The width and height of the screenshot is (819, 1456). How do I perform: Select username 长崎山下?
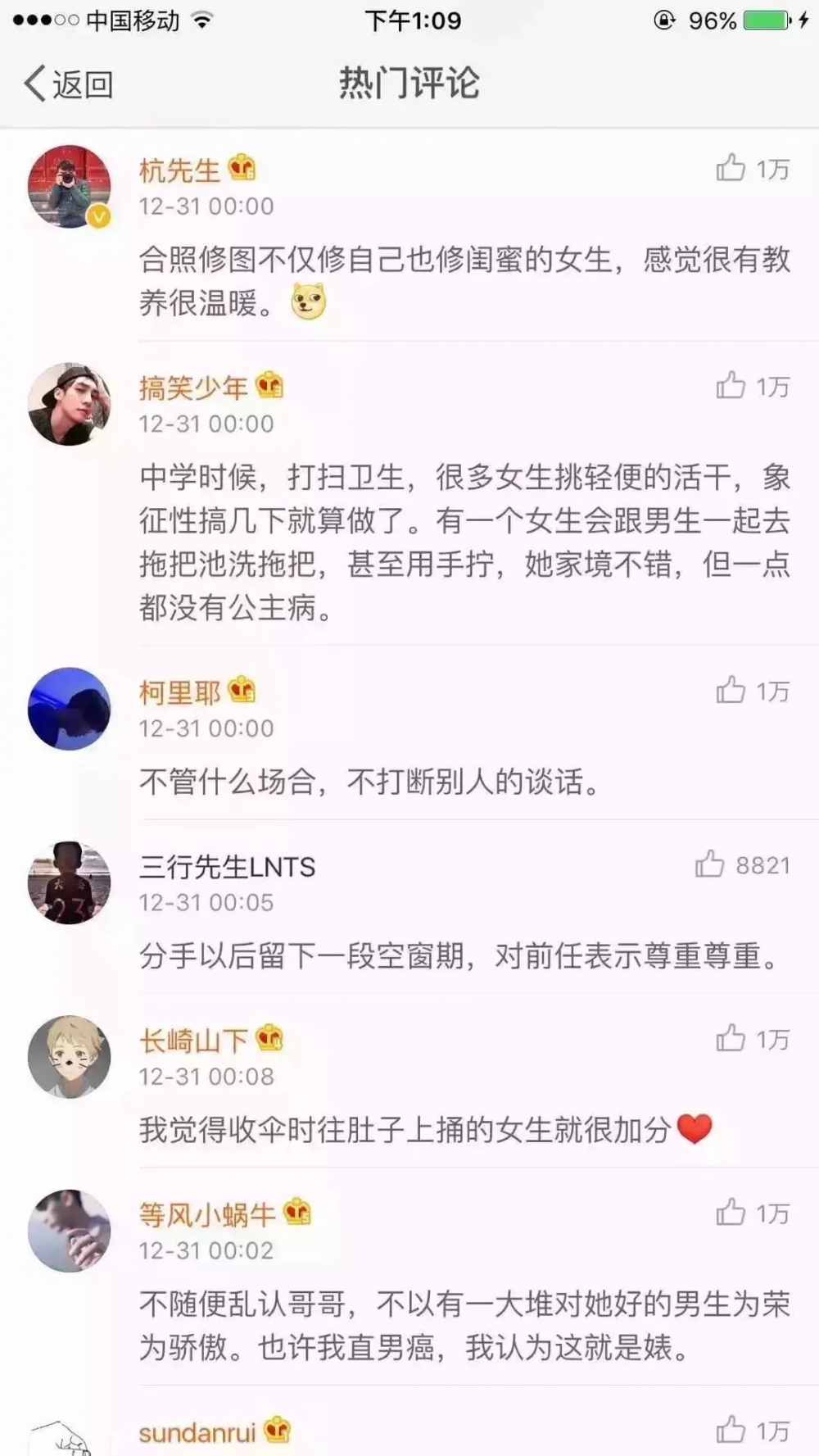(x=193, y=1040)
